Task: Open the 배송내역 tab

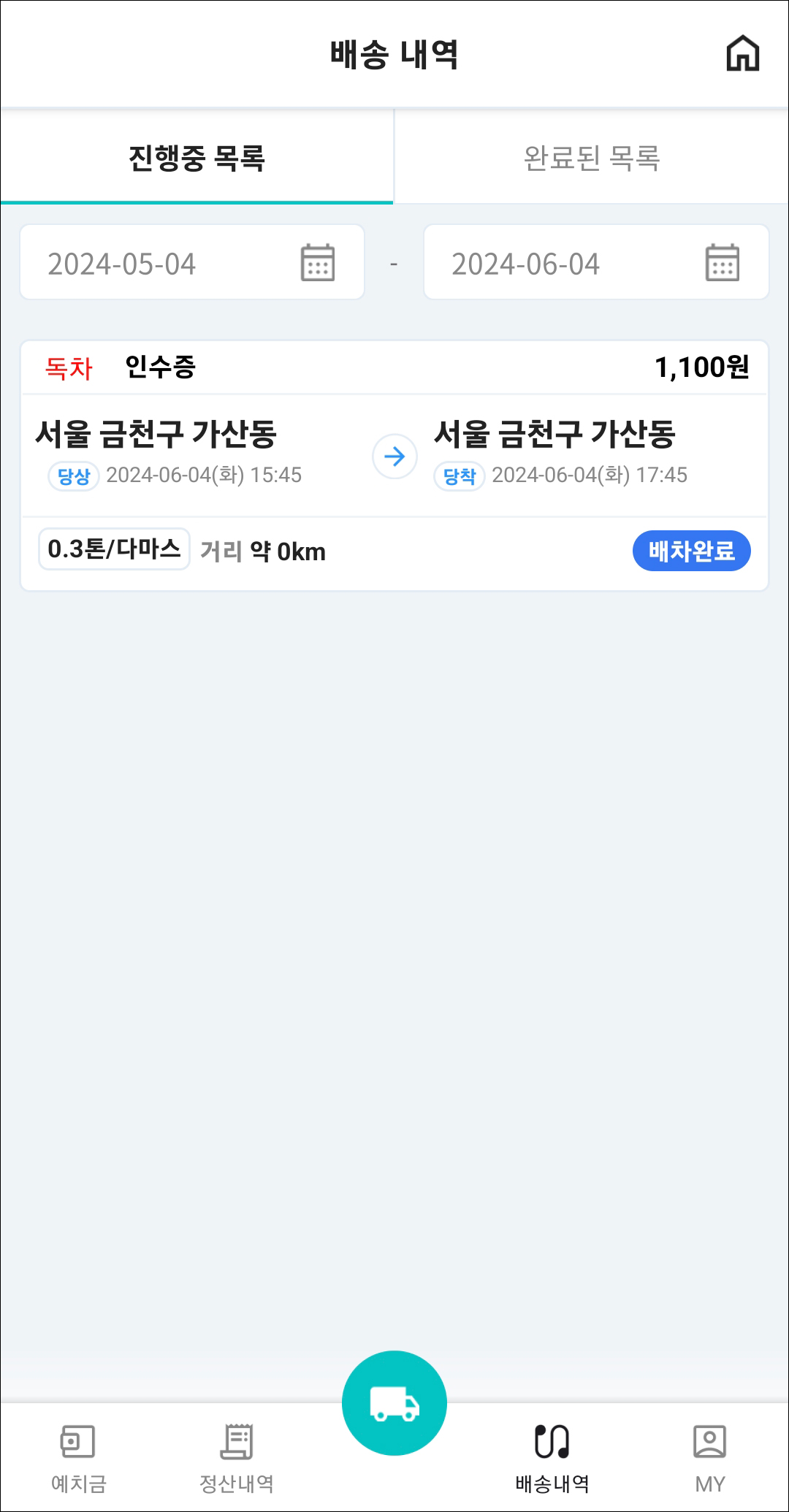Action: (552, 1459)
